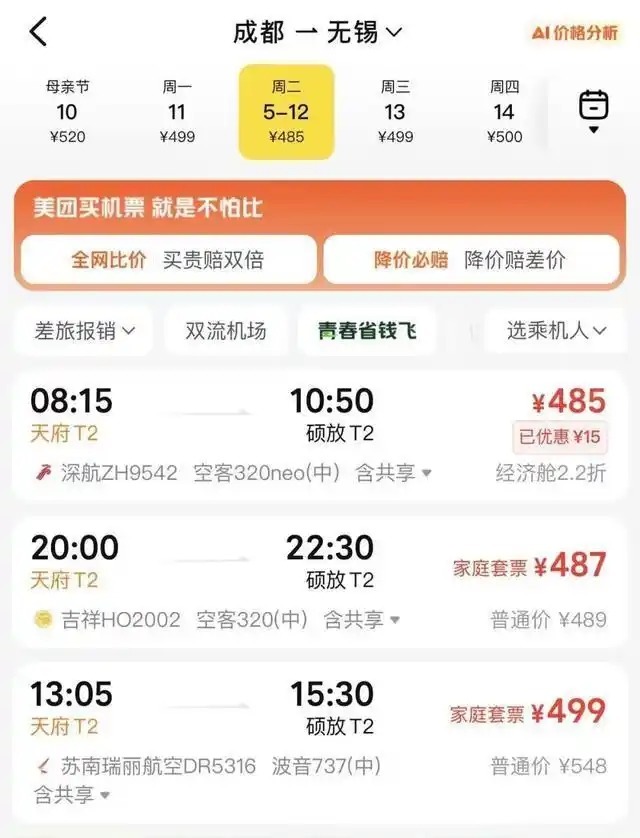Screen dimensions: 640x838
Task: Open the 选乘机人 passenger selector
Action: coord(556,331)
